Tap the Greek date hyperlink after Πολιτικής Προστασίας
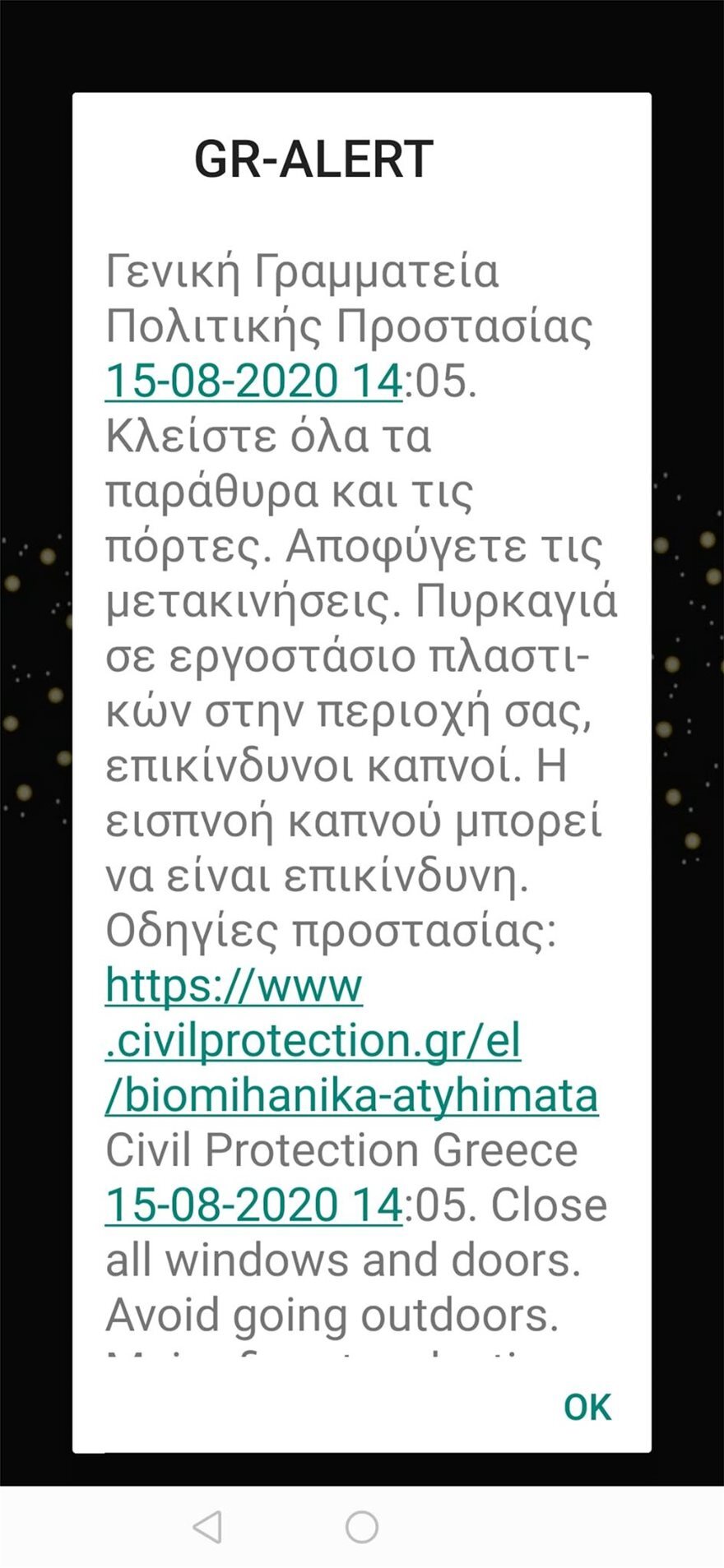The width and height of the screenshot is (724, 1568). point(253,379)
